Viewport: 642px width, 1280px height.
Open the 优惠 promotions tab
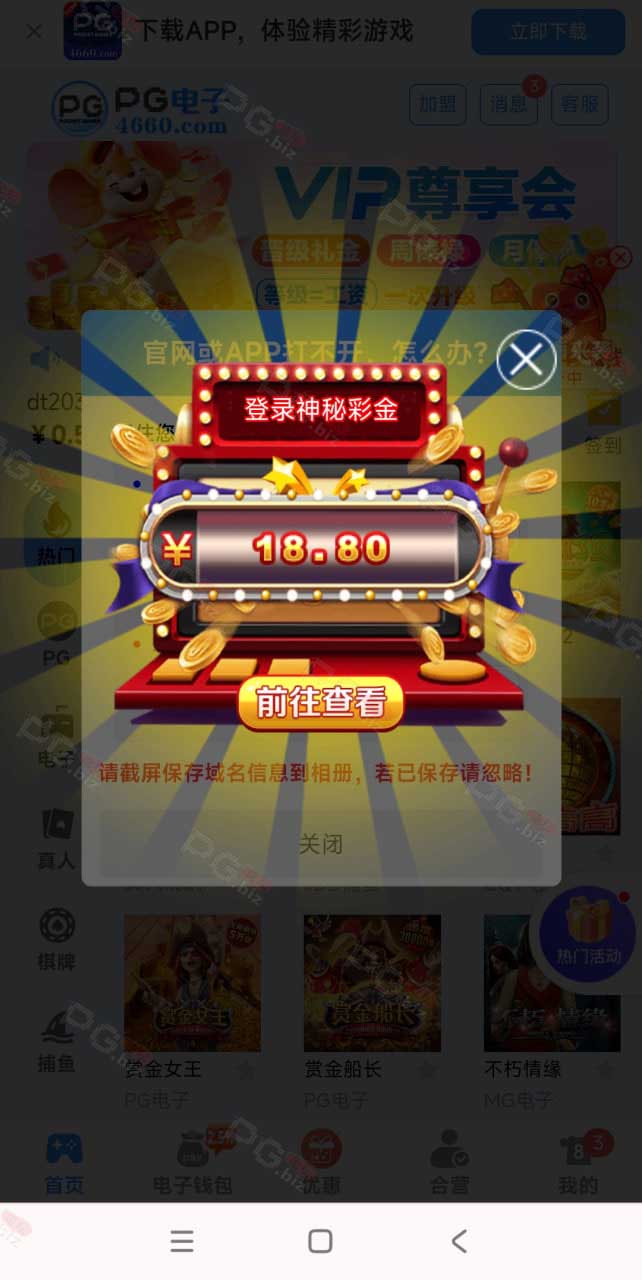tap(321, 1165)
